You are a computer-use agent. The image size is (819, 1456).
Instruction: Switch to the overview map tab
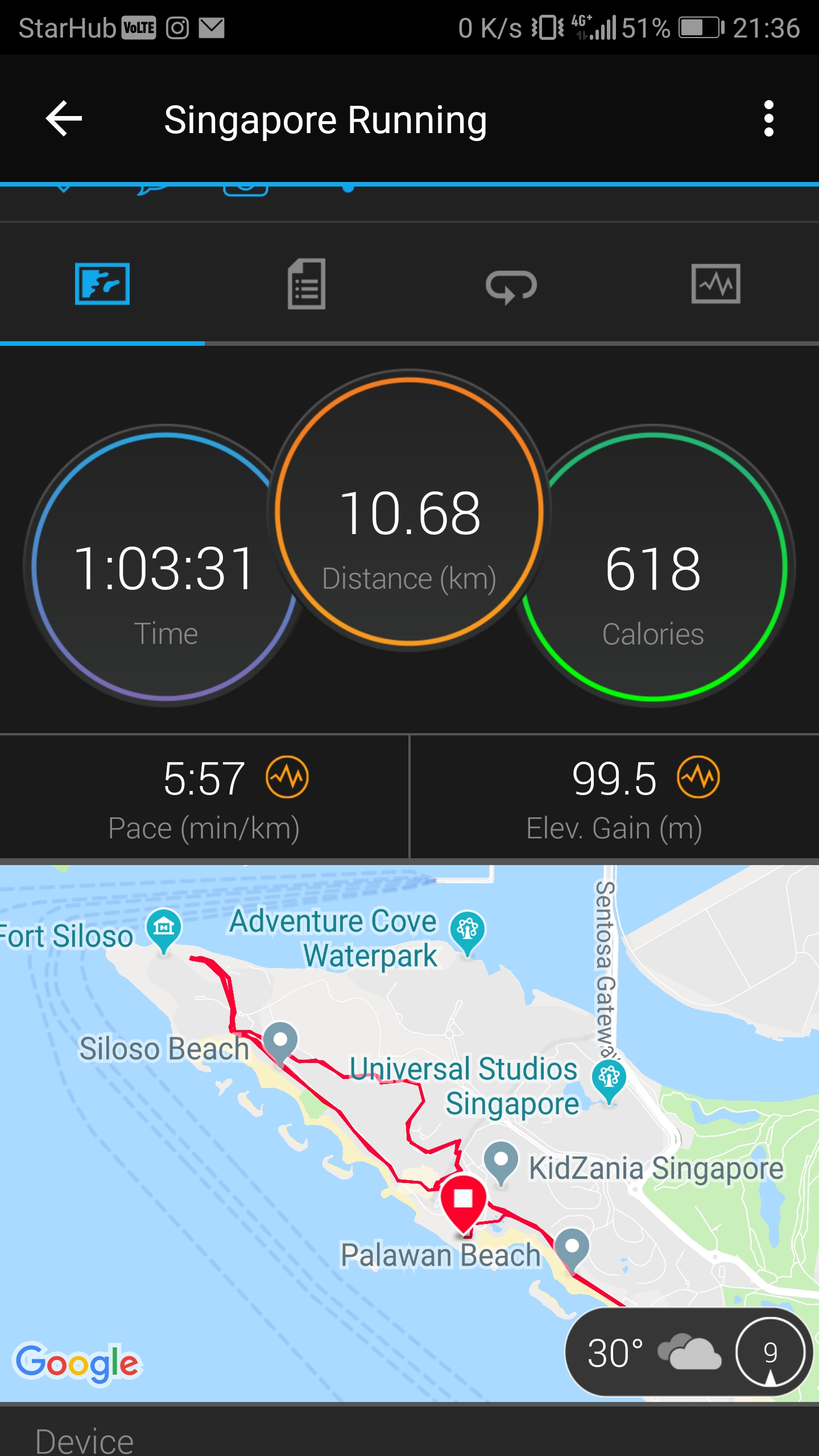(x=102, y=284)
